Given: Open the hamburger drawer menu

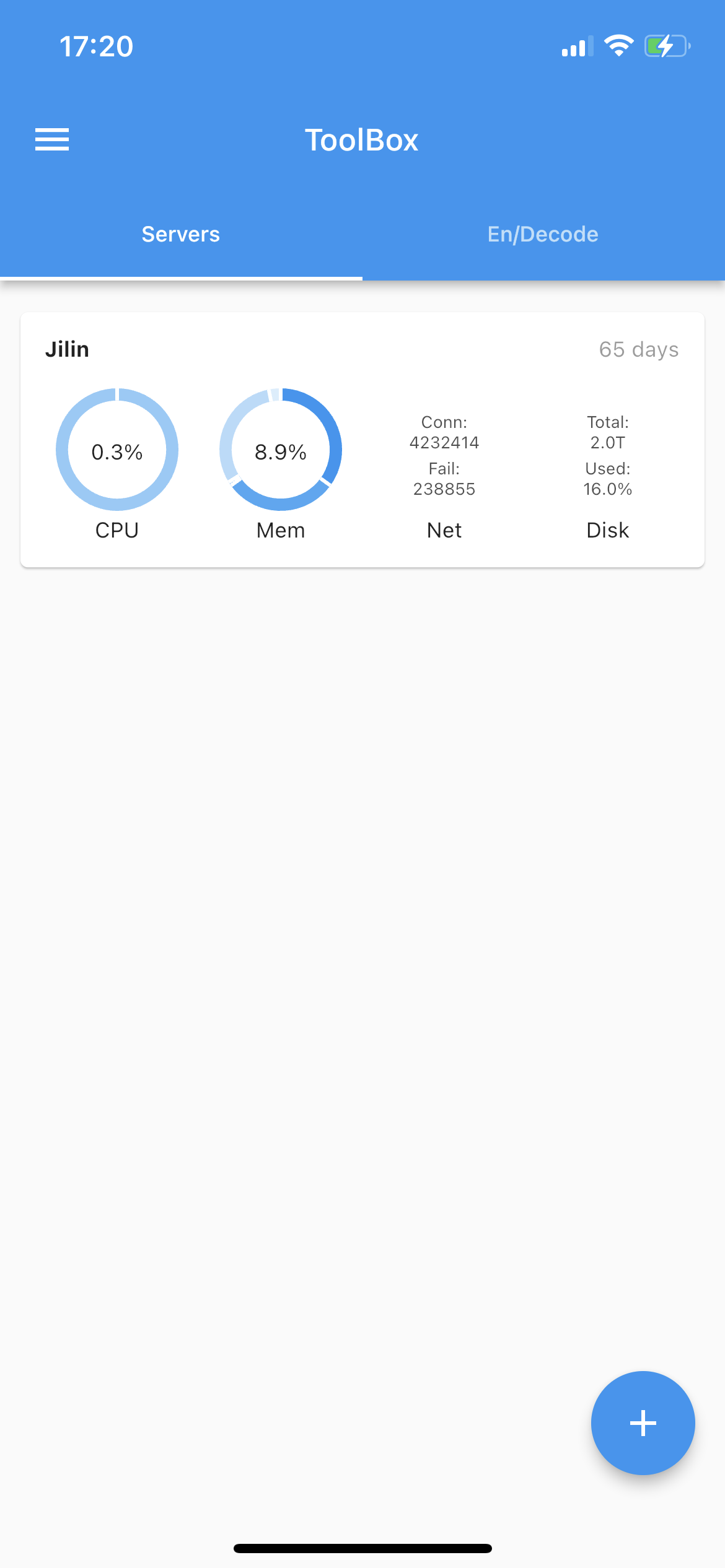Looking at the screenshot, I should point(52,139).
